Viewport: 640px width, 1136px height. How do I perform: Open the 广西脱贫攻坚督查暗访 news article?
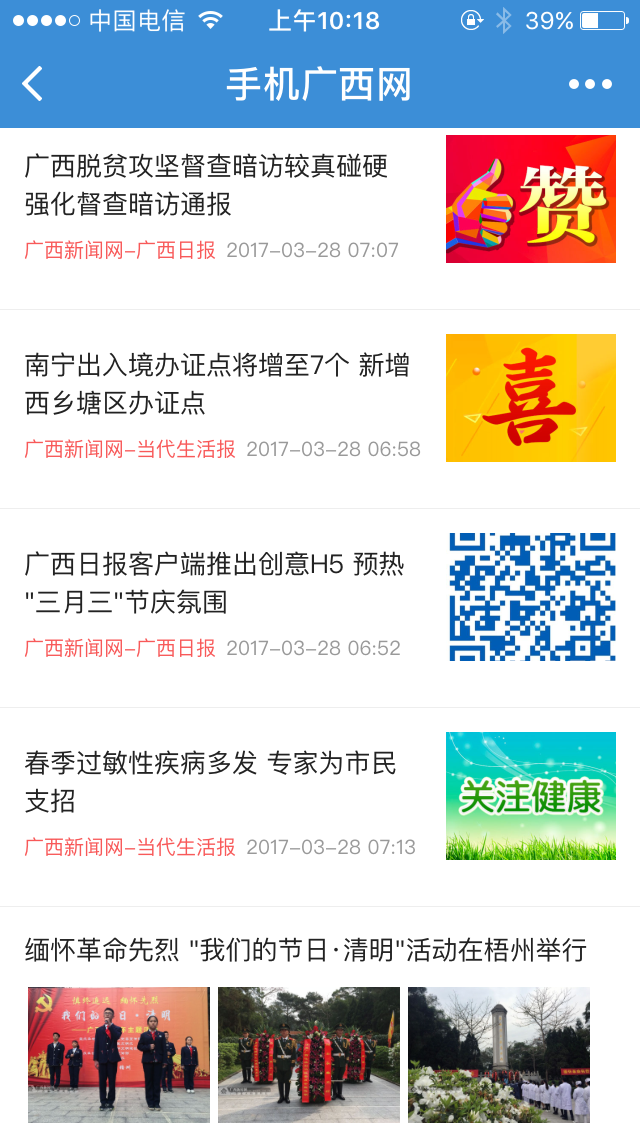206,185
